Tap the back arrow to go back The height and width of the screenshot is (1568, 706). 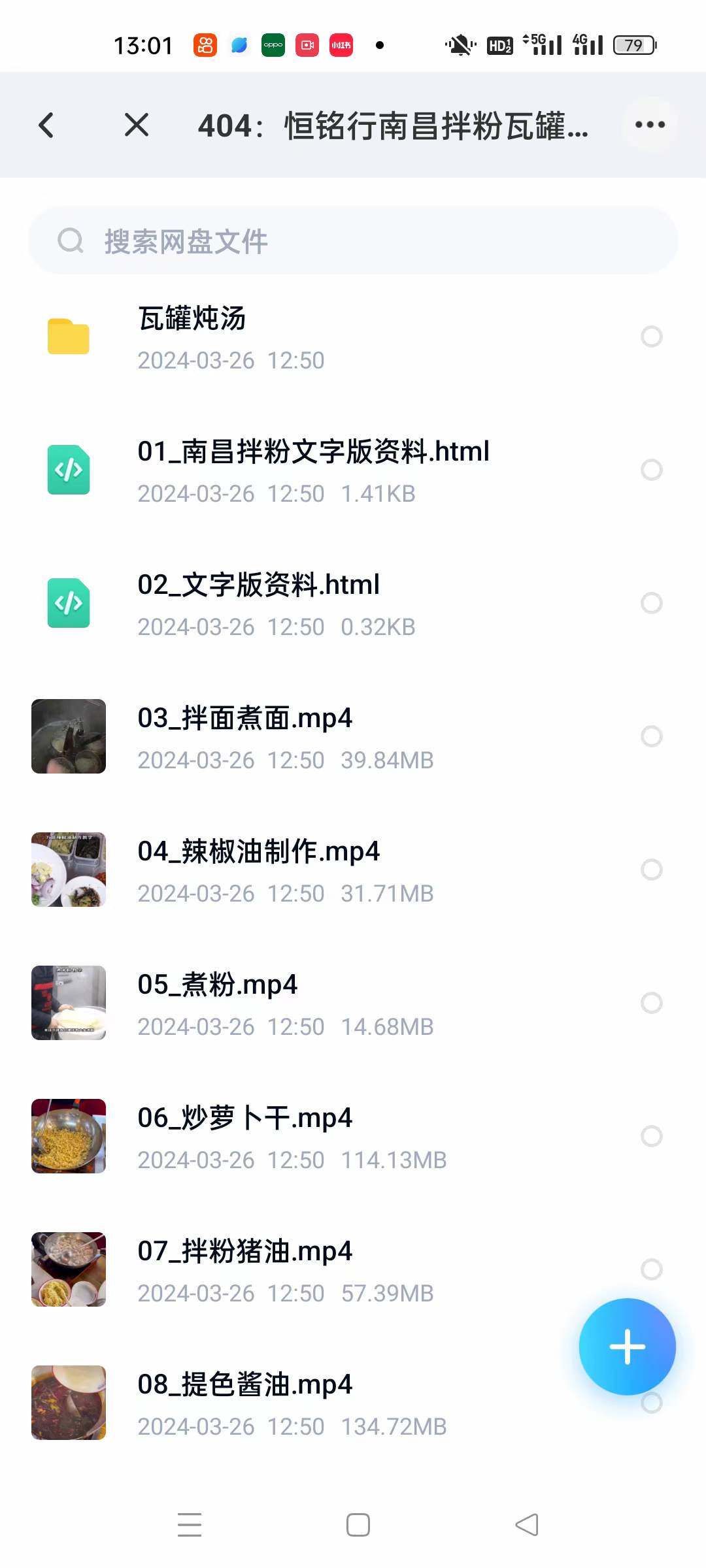(46, 125)
